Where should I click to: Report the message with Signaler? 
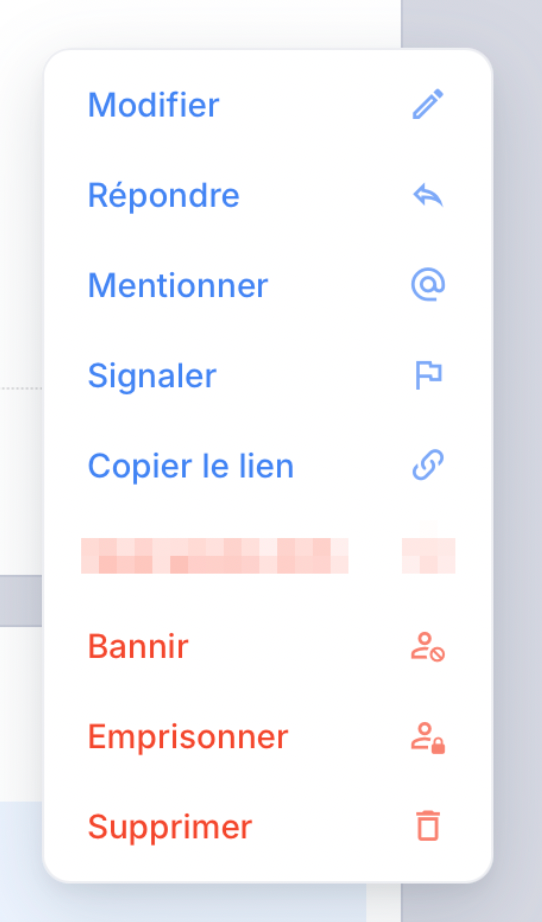point(267,376)
